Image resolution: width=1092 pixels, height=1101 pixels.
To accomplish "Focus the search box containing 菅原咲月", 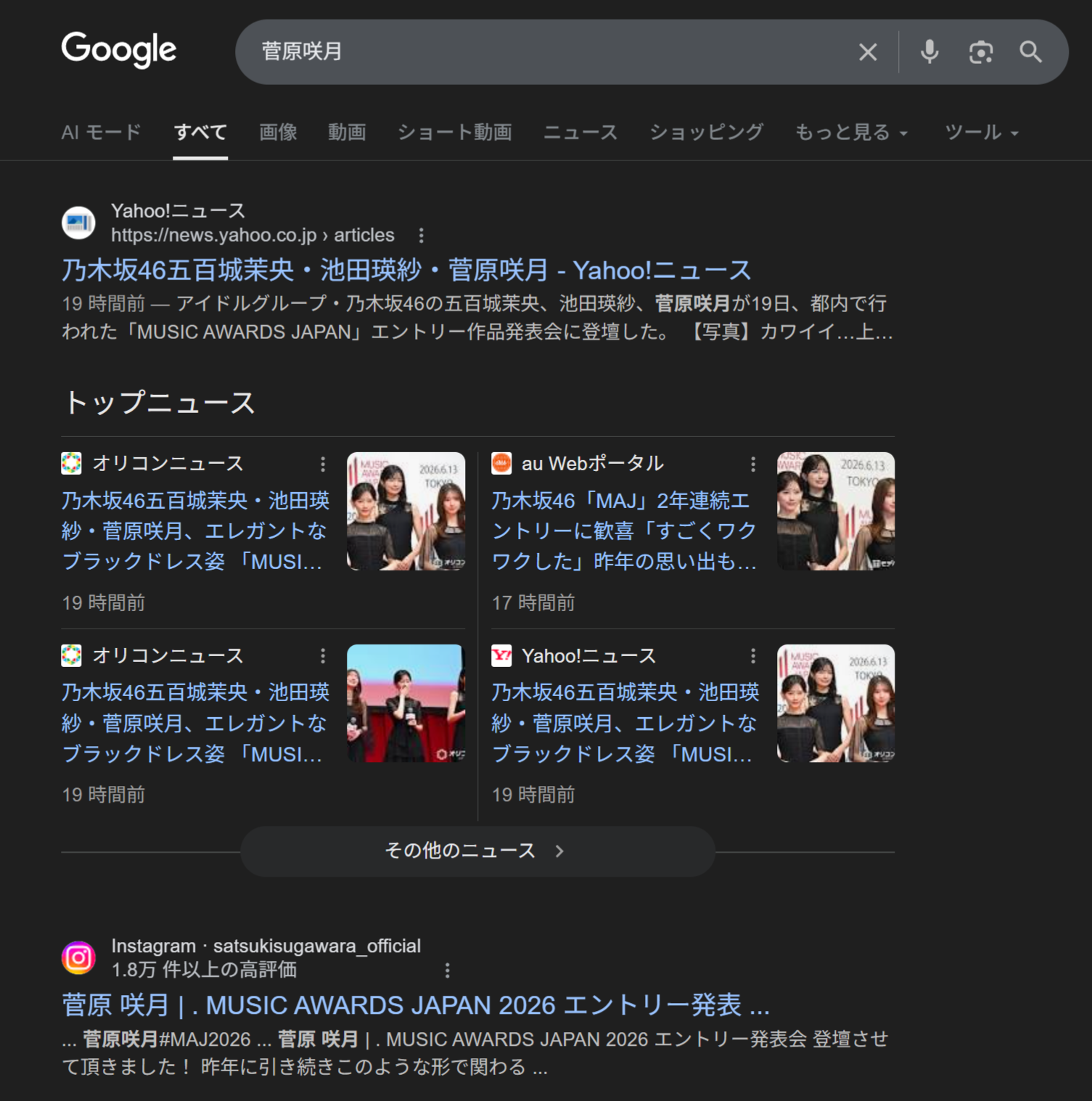I will (551, 52).
